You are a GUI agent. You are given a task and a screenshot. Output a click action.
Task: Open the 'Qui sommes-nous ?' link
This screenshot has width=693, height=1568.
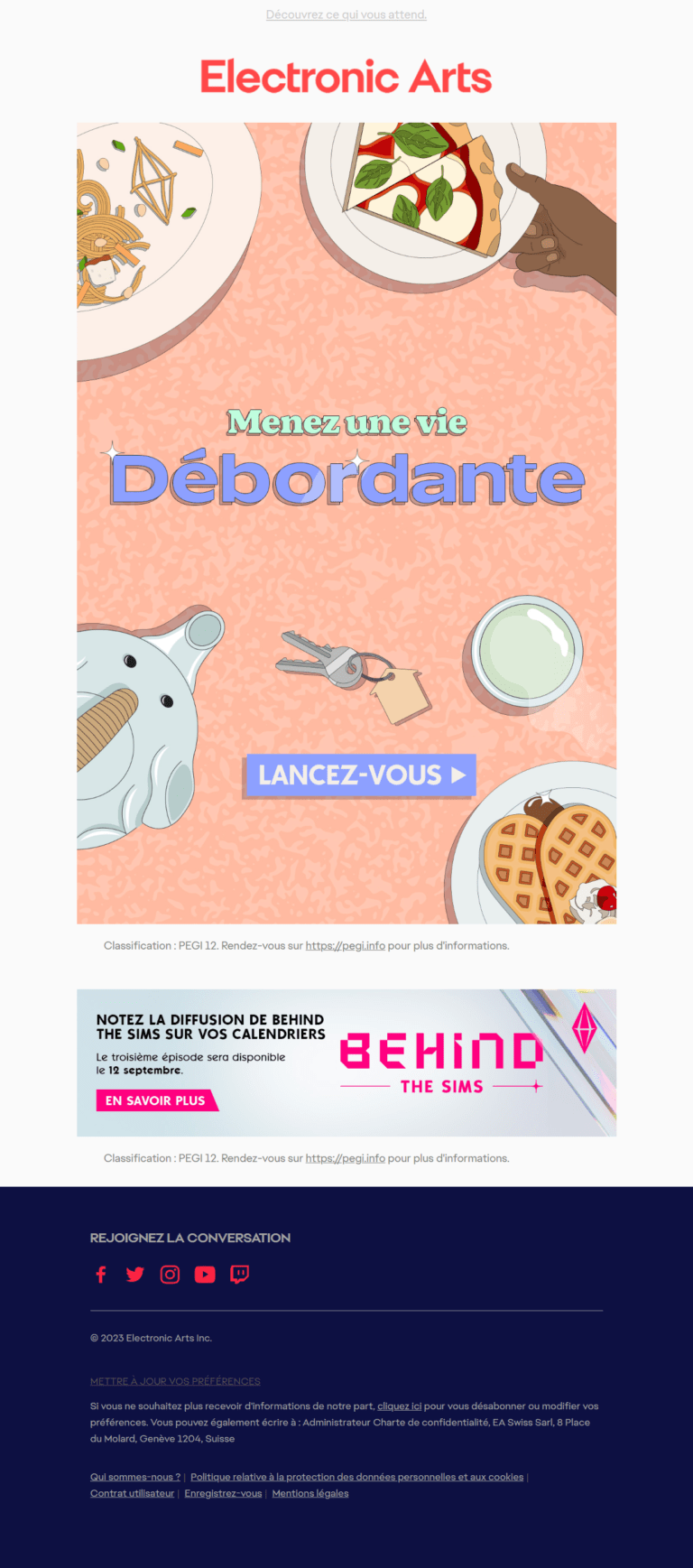click(x=134, y=1477)
